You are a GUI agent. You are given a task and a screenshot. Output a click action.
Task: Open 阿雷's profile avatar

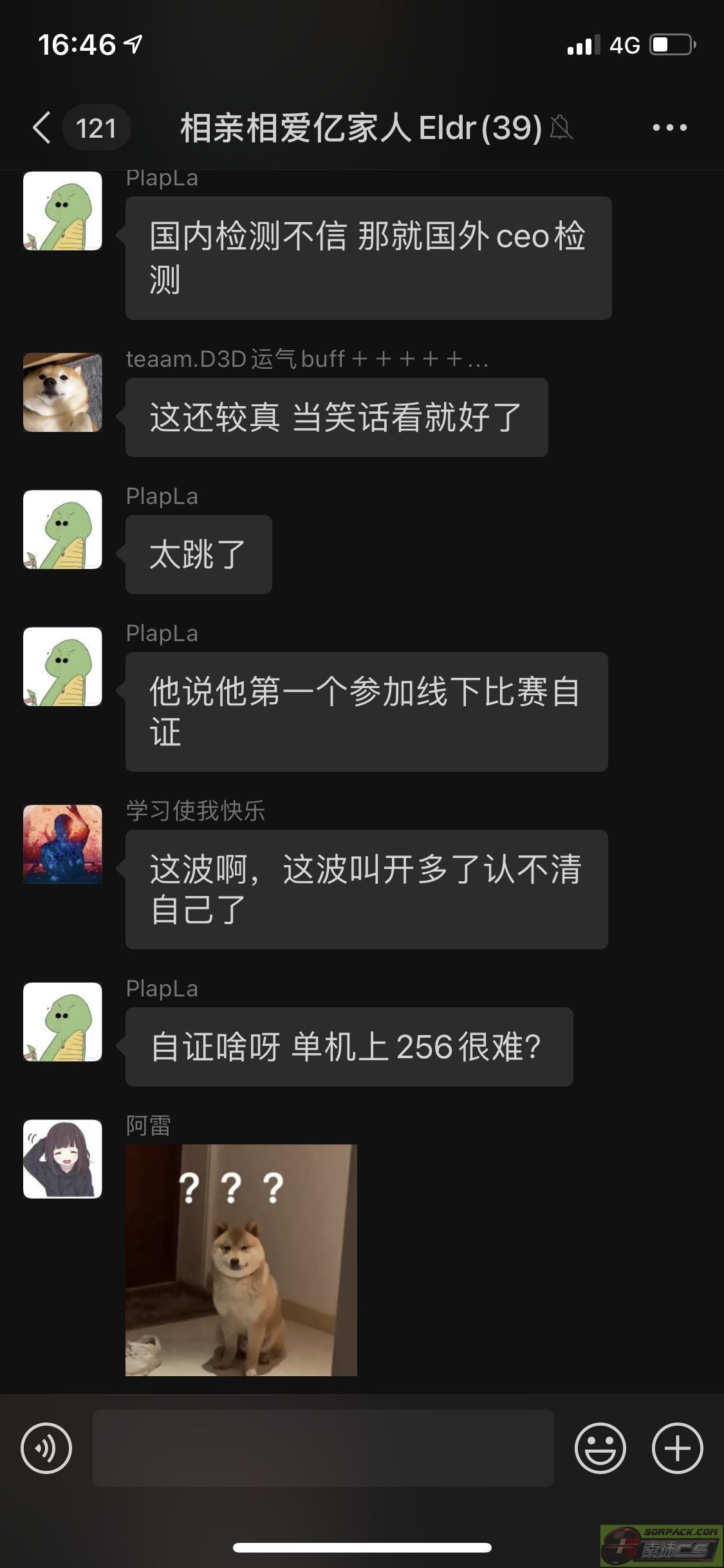point(62,1159)
